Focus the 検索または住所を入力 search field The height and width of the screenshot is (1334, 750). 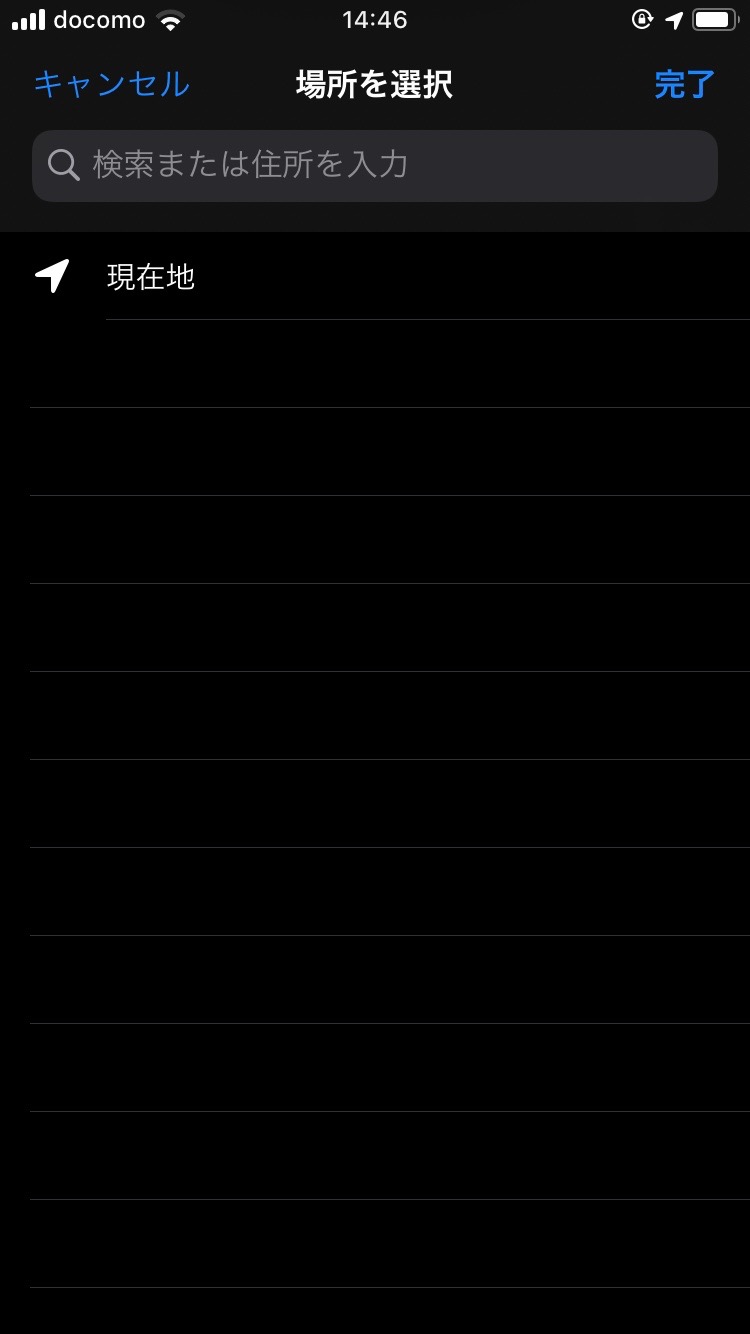375,166
